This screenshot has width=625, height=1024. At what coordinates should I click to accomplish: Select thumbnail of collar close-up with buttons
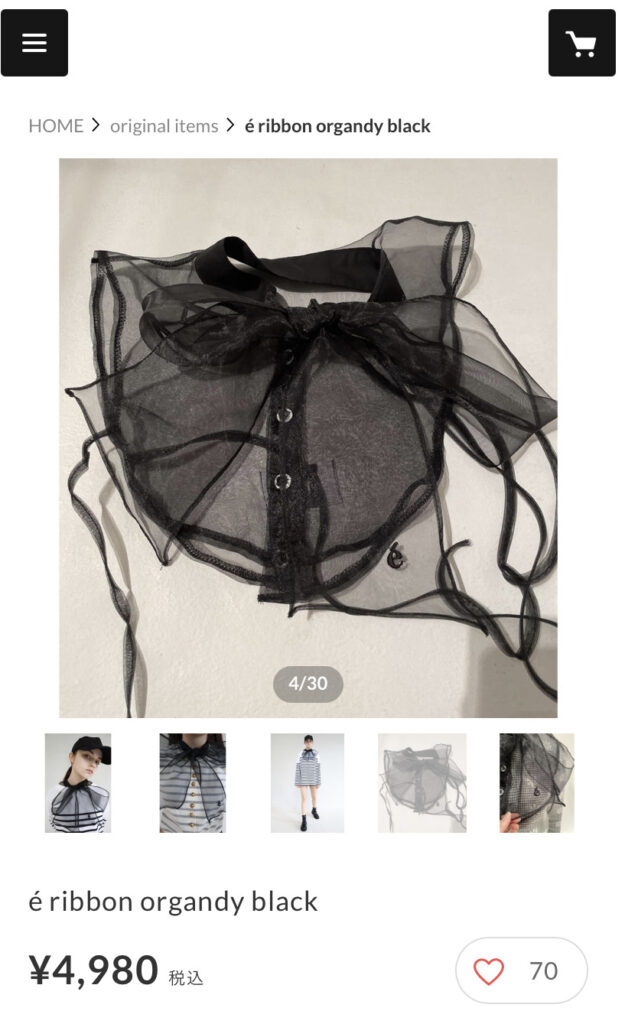tap(193, 783)
